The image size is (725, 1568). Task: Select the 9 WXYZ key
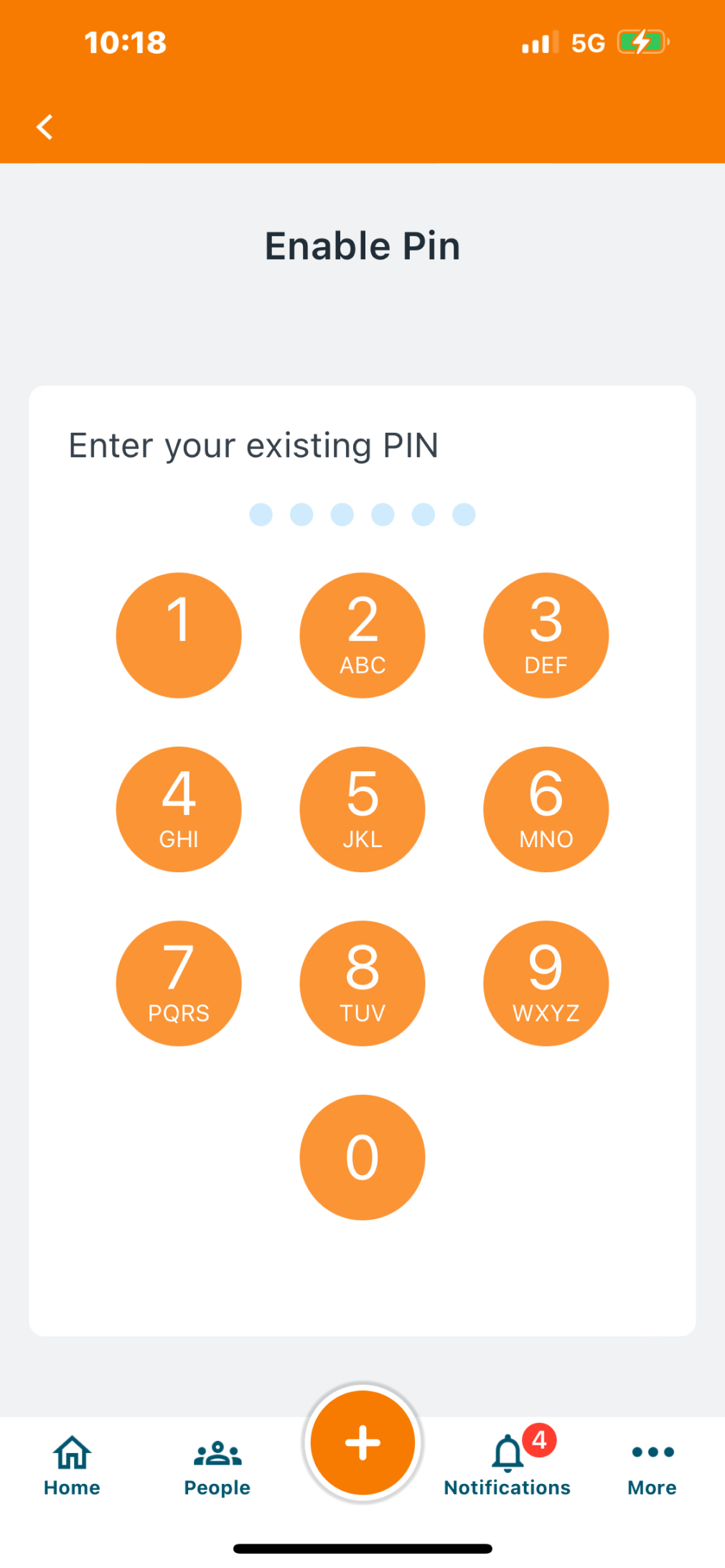(x=546, y=983)
